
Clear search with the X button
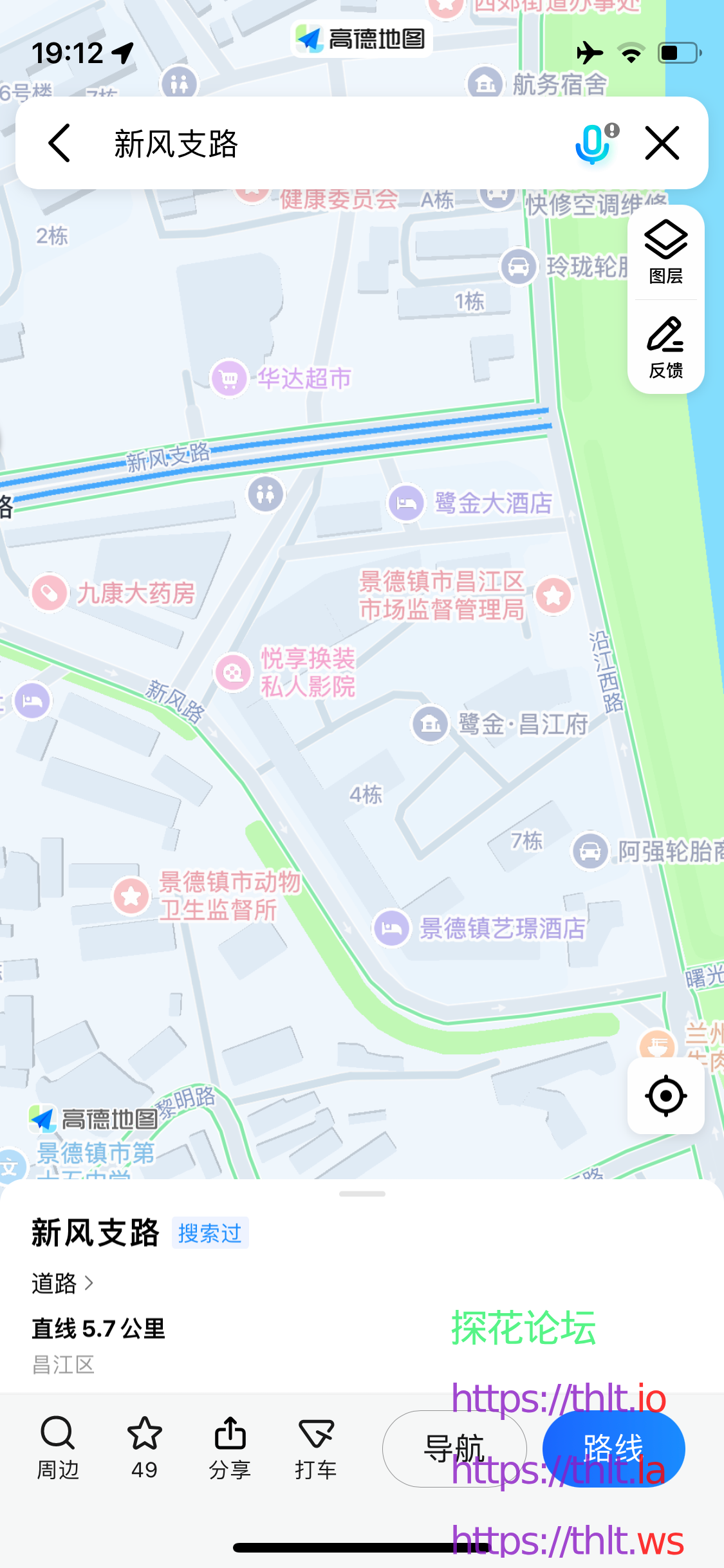point(662,143)
